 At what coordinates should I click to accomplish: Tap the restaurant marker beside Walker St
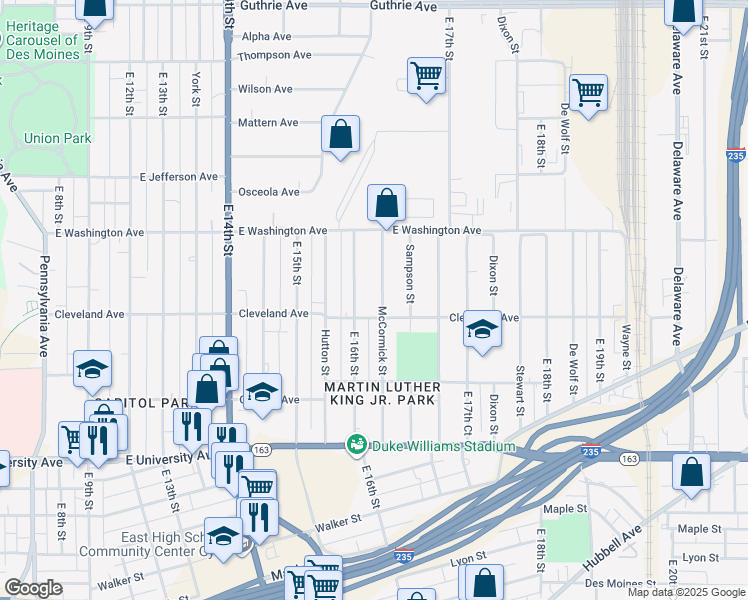259,518
